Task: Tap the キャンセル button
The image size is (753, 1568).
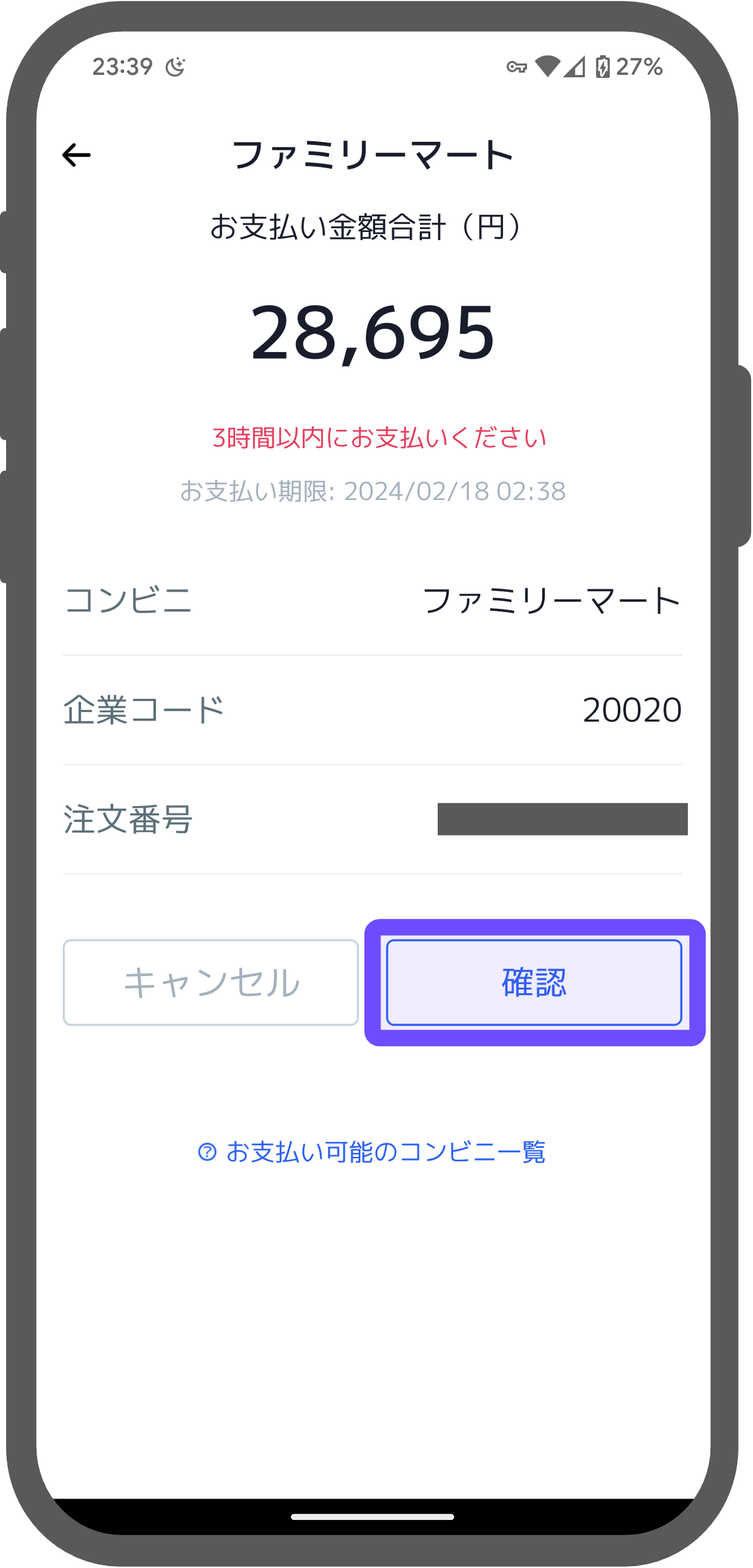Action: click(211, 982)
